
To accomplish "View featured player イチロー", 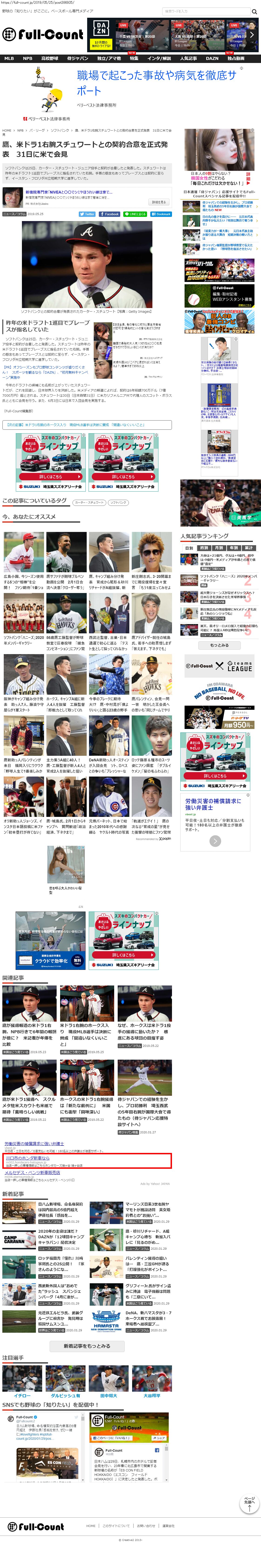I will click(22, 1396).
